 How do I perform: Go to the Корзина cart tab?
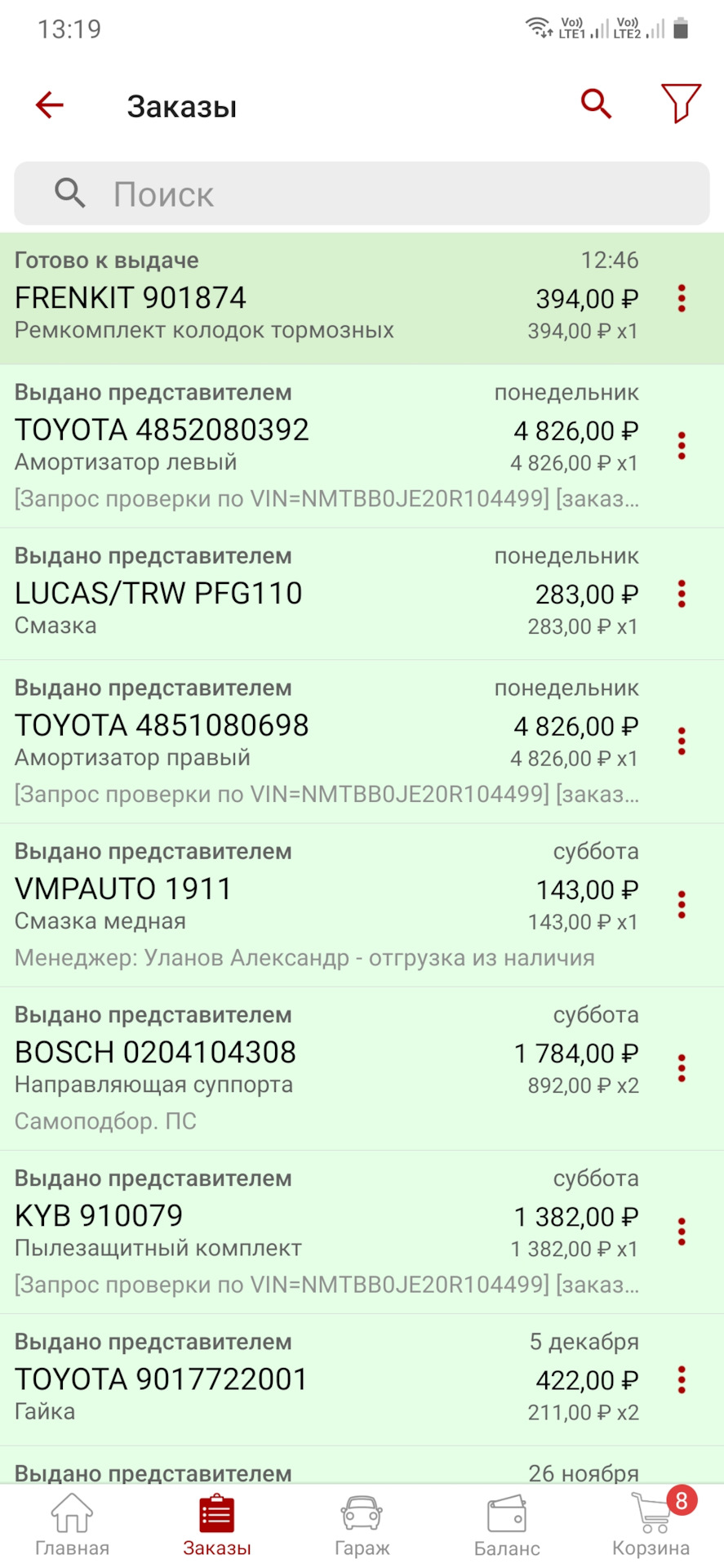(651, 1526)
